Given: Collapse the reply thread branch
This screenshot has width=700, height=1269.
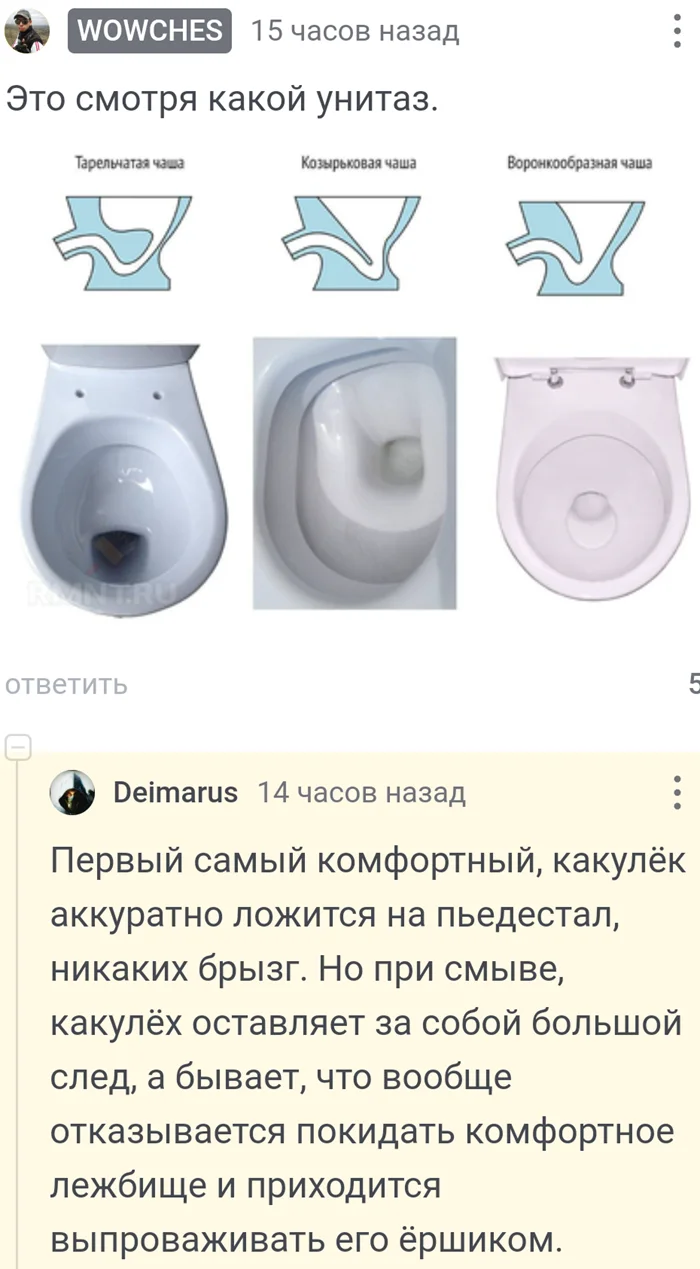Looking at the screenshot, I should [19, 747].
